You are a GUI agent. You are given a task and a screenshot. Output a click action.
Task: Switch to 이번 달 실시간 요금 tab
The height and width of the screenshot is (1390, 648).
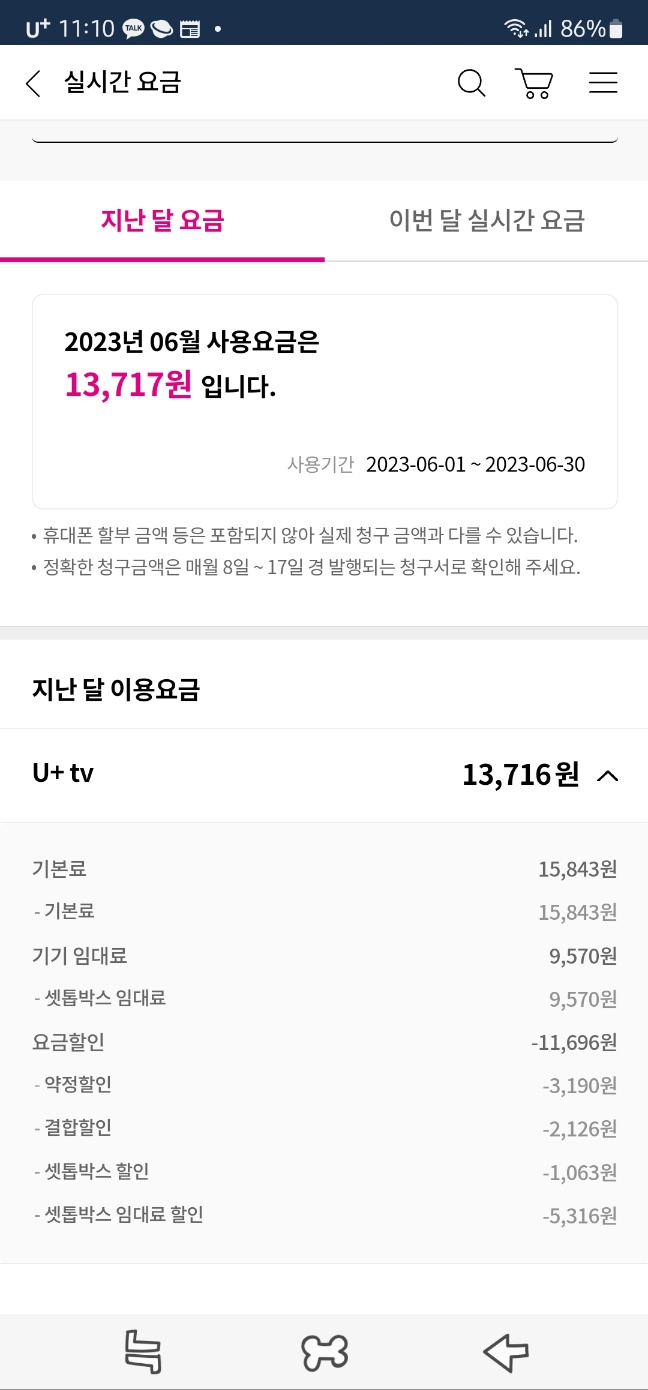coord(486,221)
